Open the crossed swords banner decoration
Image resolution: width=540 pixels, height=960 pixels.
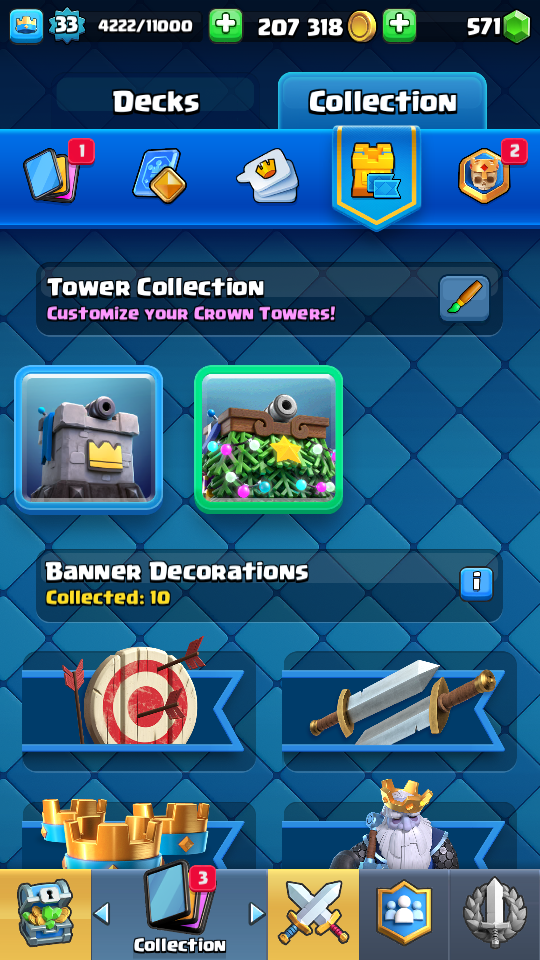400,710
